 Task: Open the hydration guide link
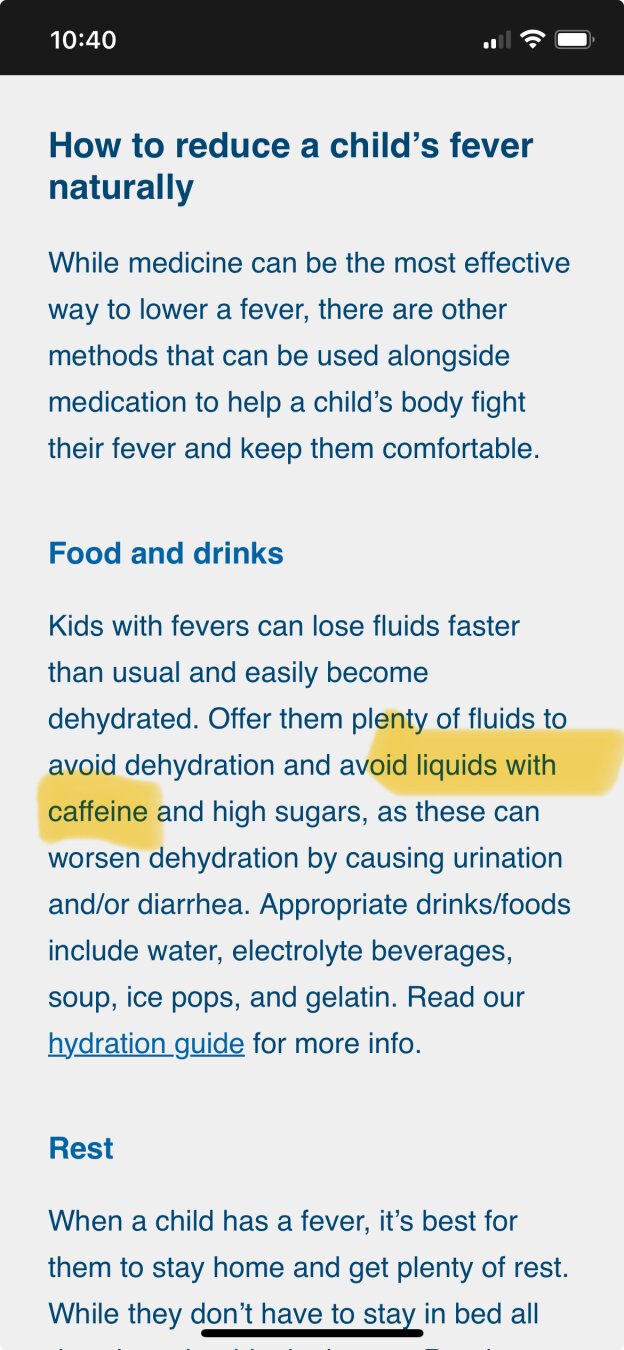146,1044
